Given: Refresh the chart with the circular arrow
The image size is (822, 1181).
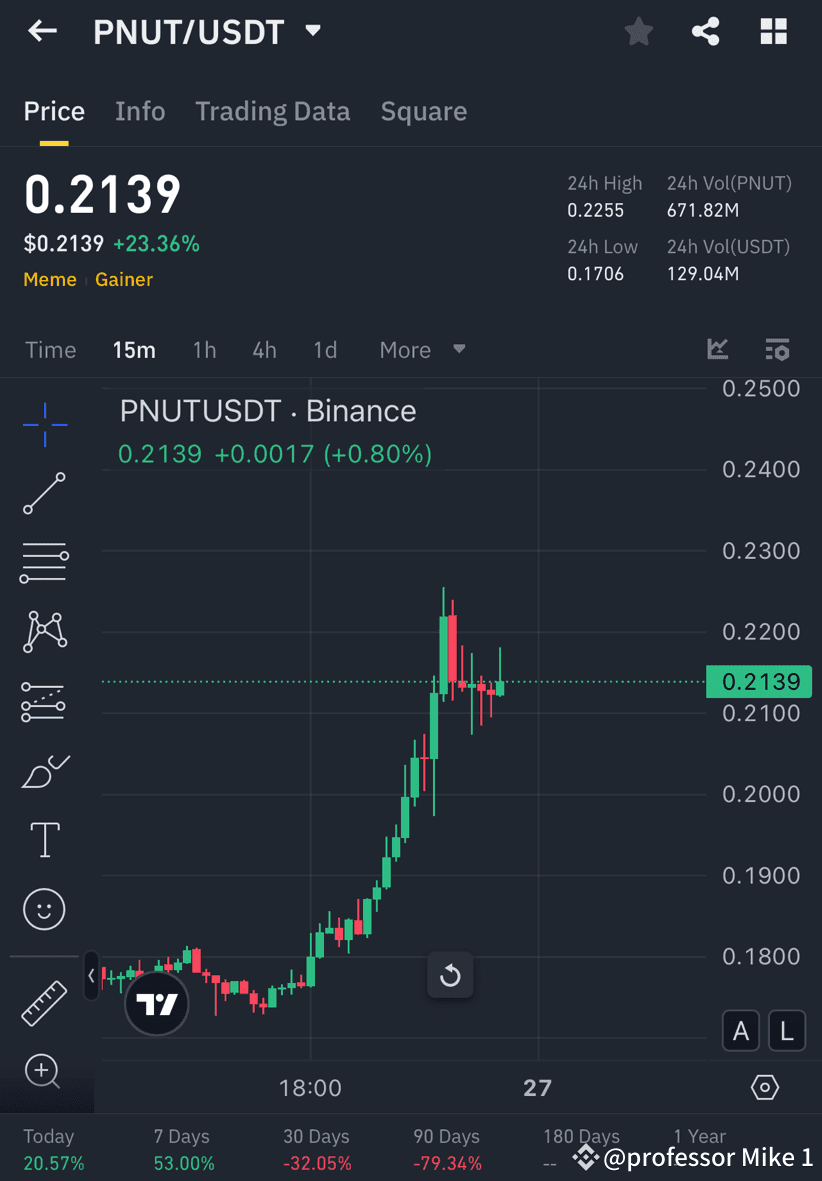Looking at the screenshot, I should [x=450, y=975].
